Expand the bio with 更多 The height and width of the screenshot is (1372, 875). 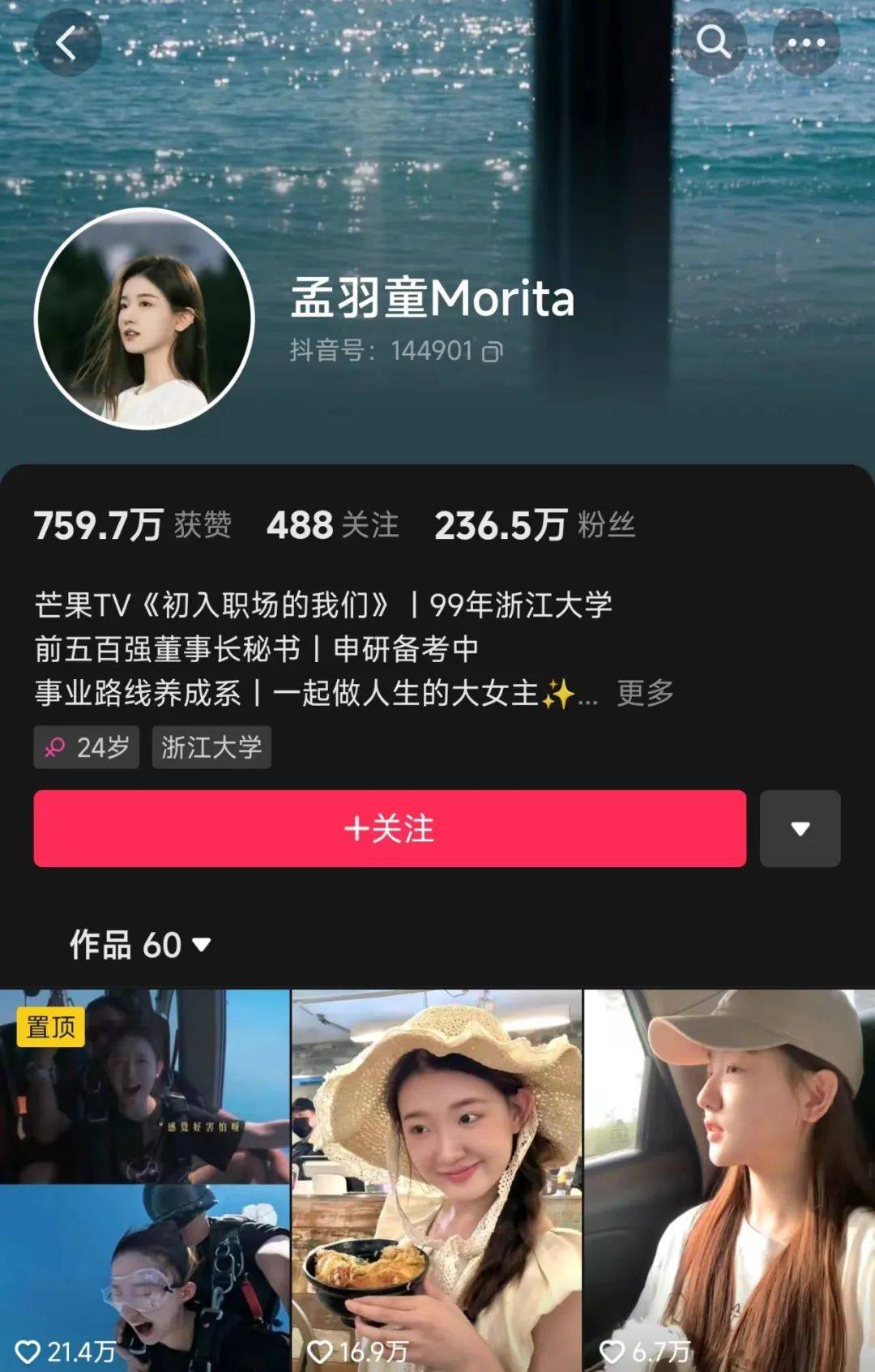tap(645, 693)
